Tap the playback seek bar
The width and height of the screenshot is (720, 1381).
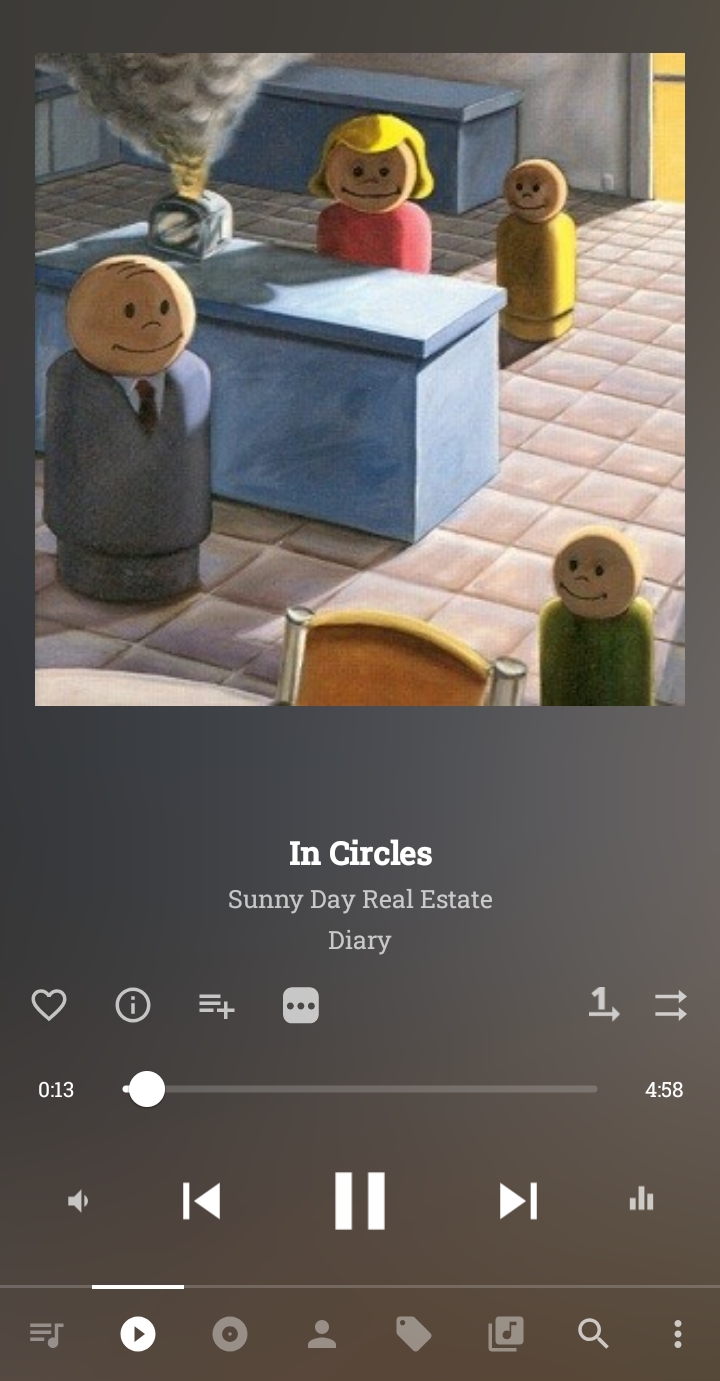point(360,1089)
